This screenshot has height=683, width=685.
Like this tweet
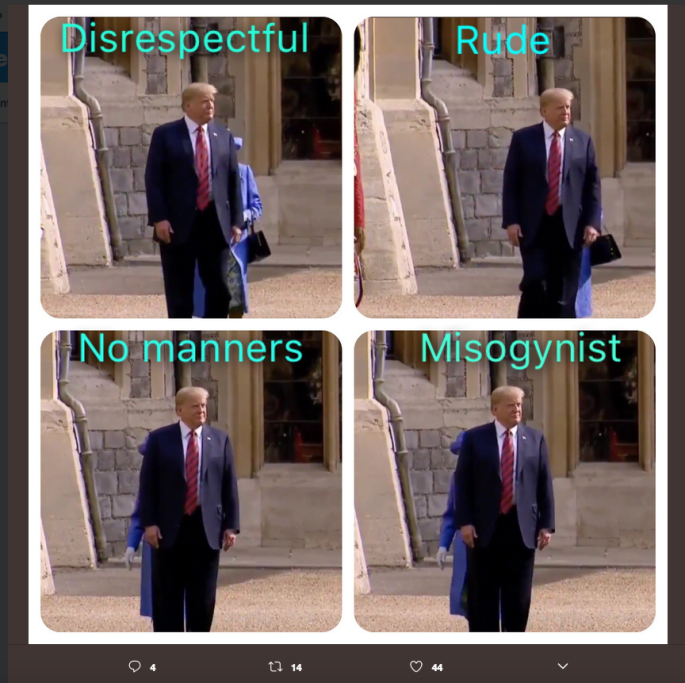pos(417,666)
